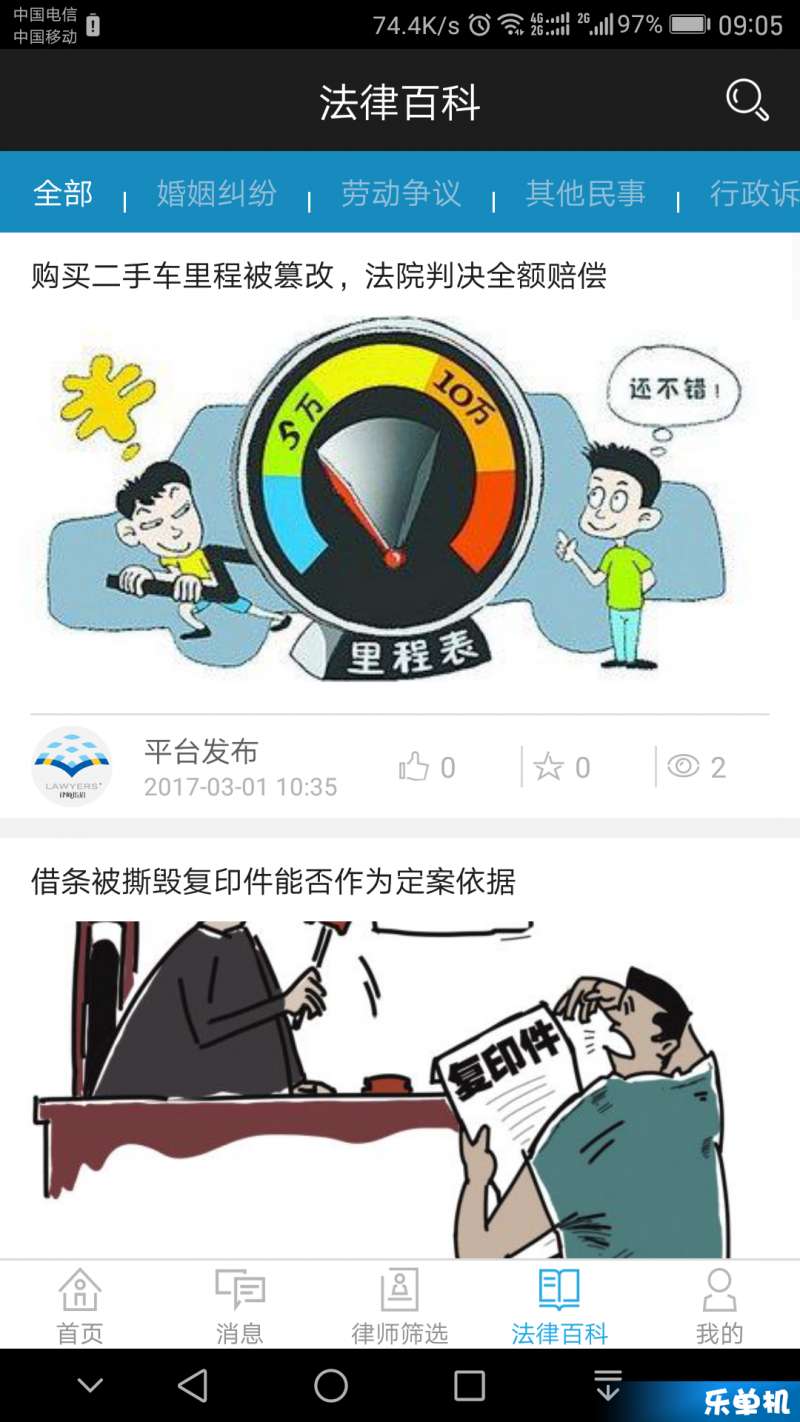Open article 购买二手车里程被篡改

[318, 275]
